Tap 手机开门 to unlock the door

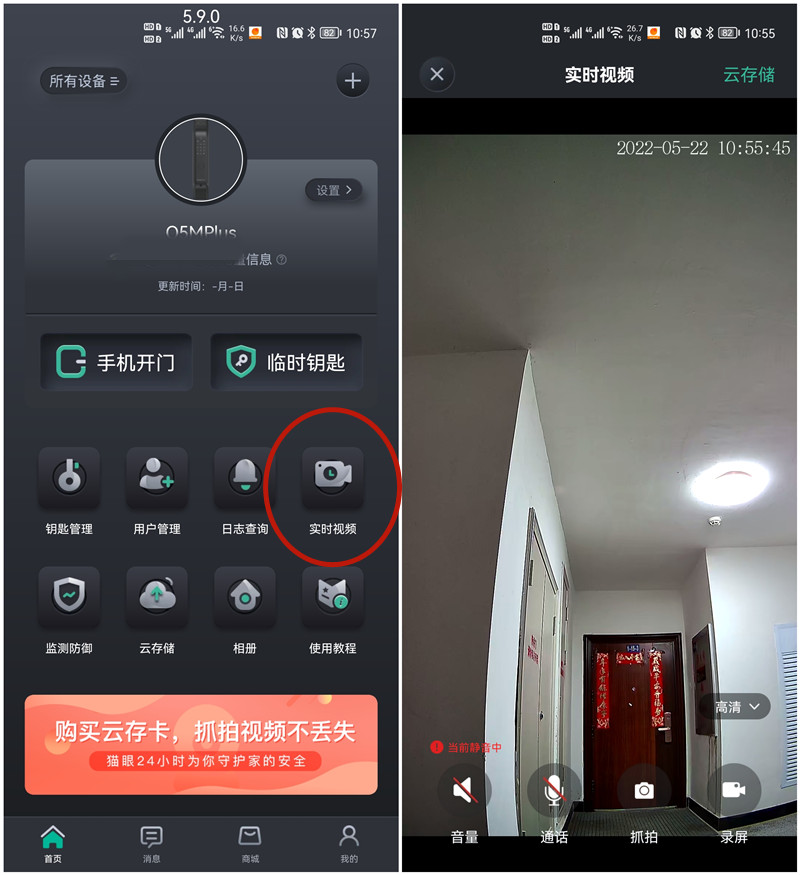tap(116, 362)
